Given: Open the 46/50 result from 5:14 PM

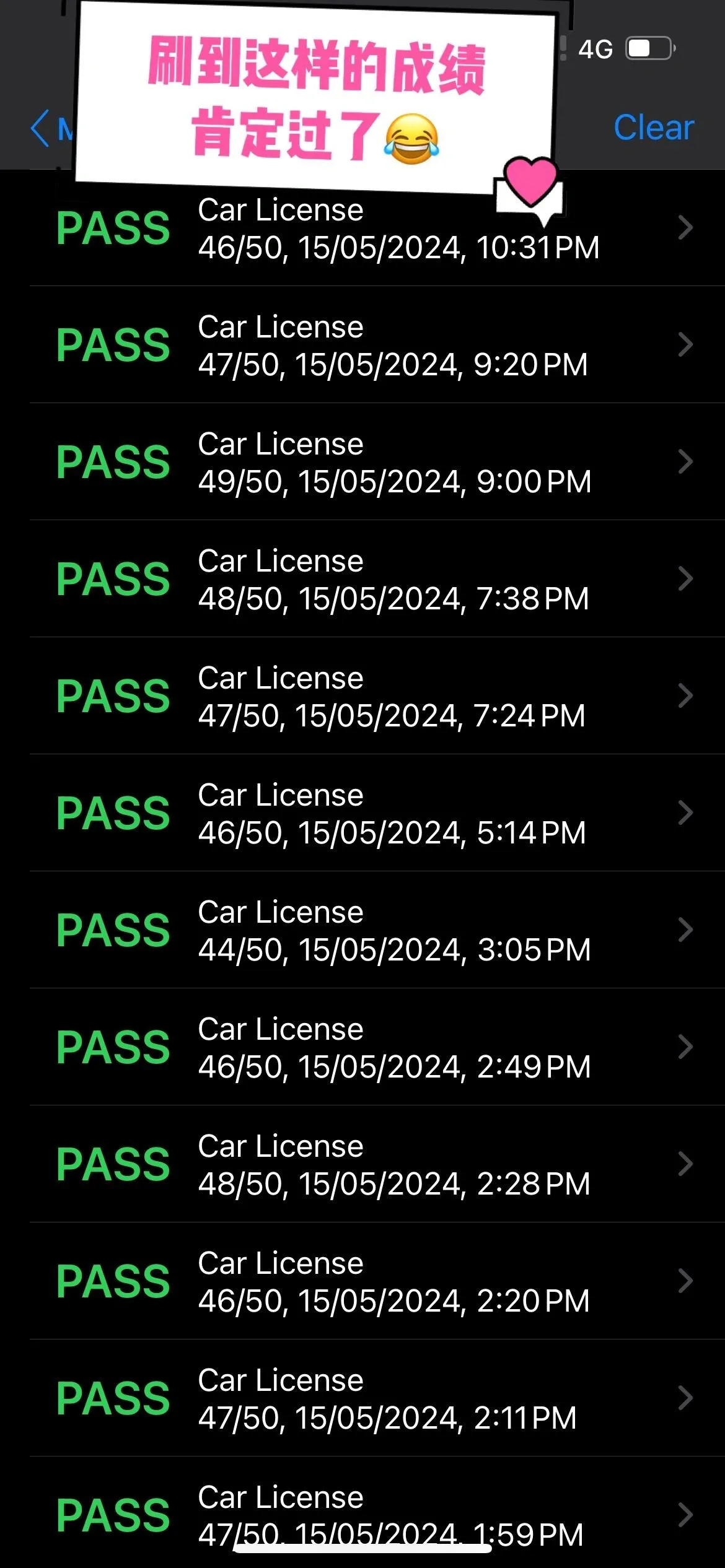Looking at the screenshot, I should [362, 813].
